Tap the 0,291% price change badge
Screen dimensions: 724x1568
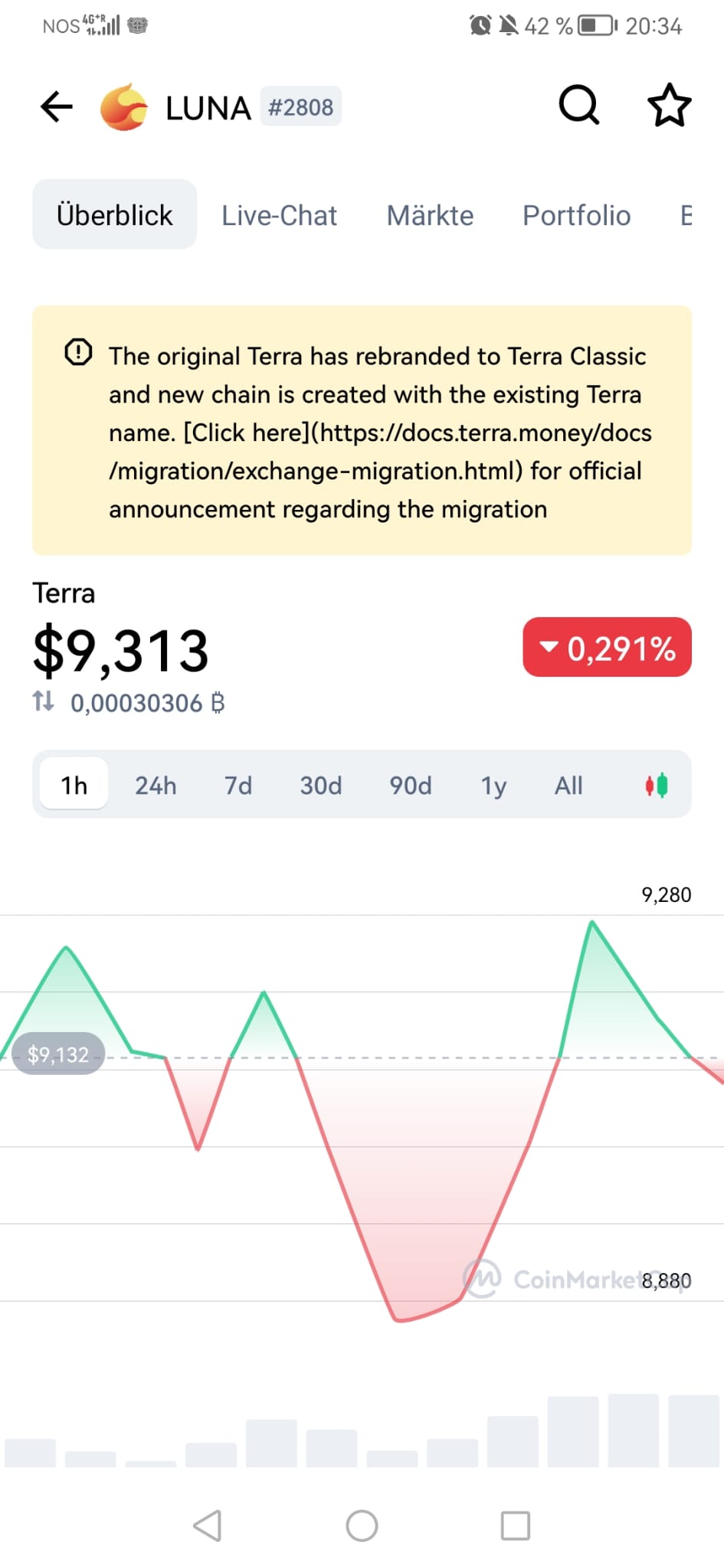(607, 648)
